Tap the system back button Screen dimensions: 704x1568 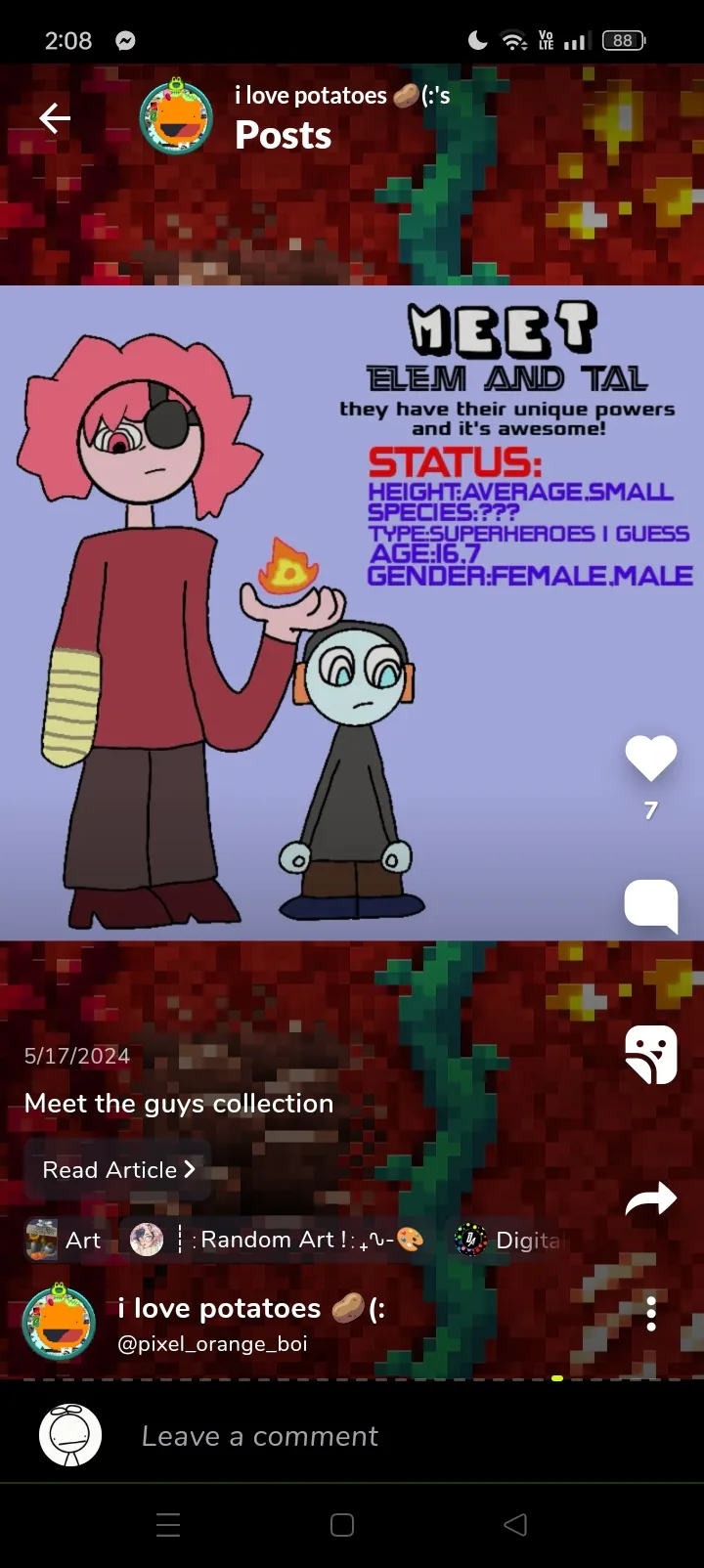pyautogui.click(x=515, y=1525)
